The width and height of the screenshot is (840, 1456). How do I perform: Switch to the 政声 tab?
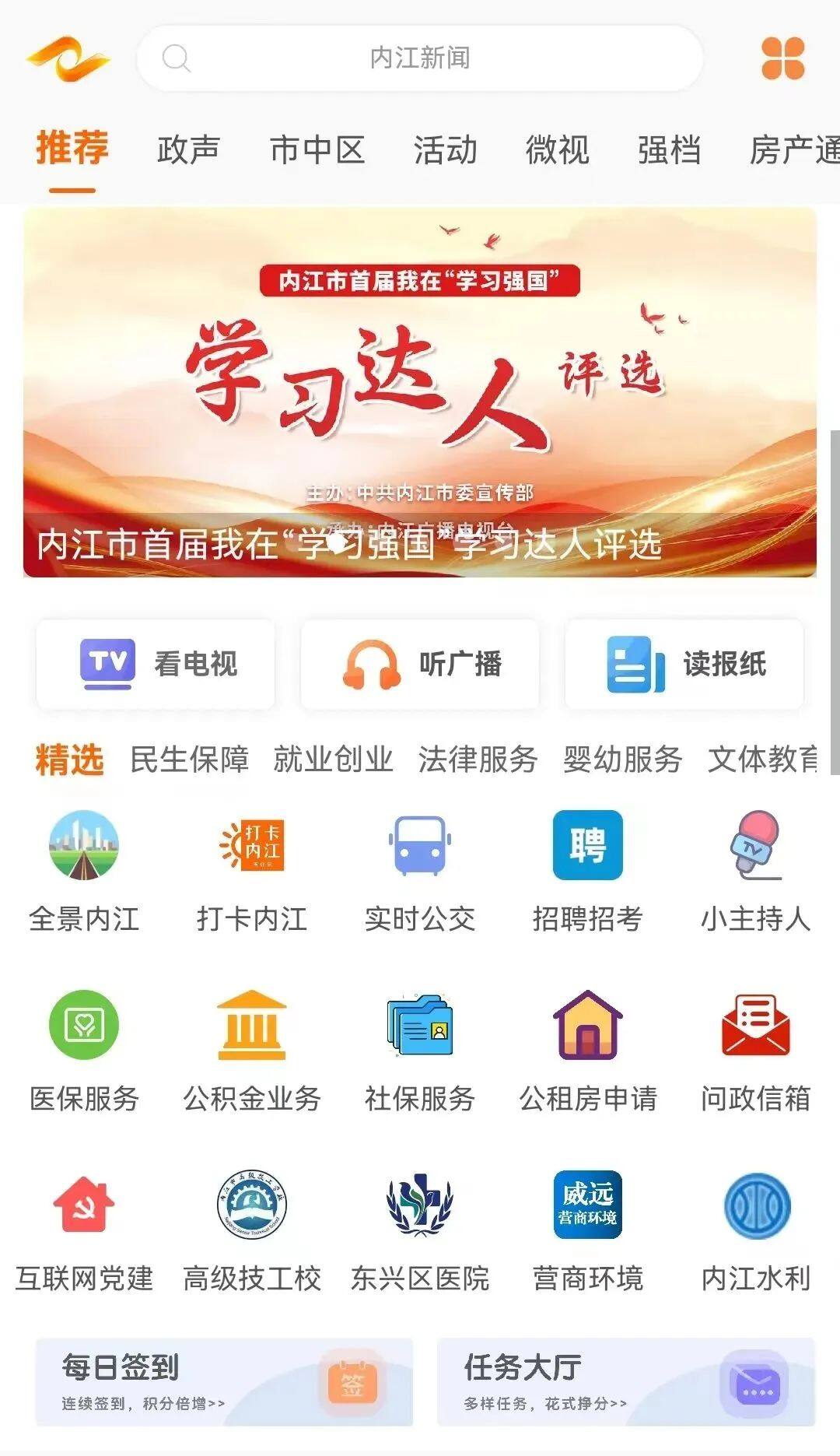[x=189, y=149]
